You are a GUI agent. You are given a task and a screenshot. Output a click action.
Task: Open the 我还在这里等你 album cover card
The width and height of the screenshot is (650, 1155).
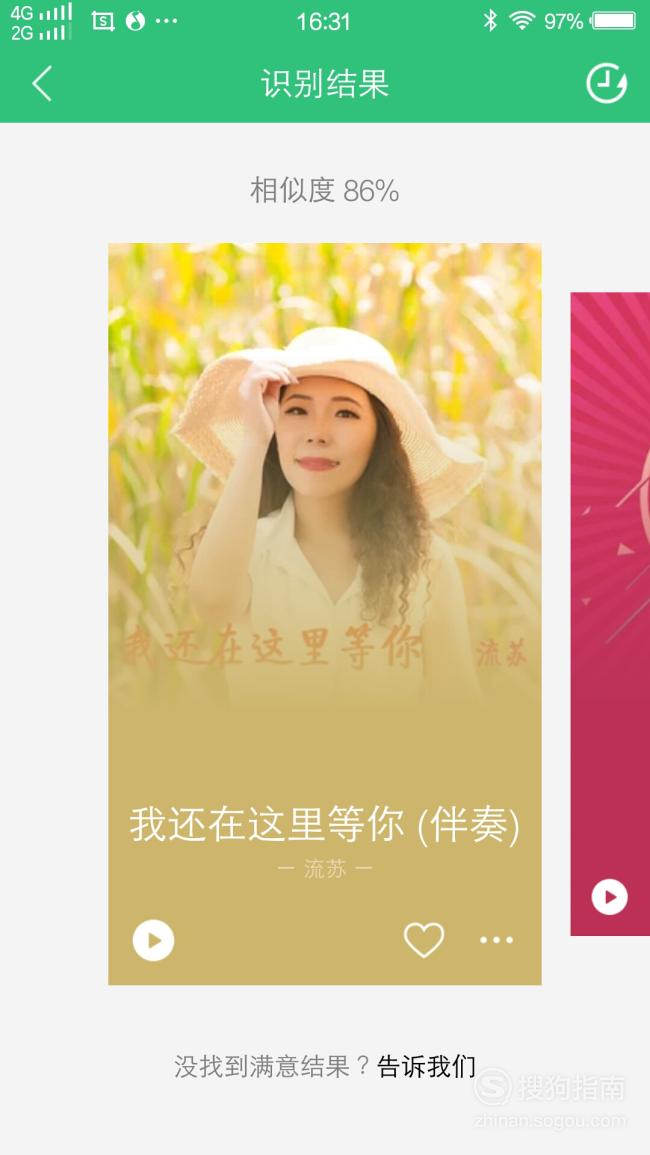coord(325,475)
